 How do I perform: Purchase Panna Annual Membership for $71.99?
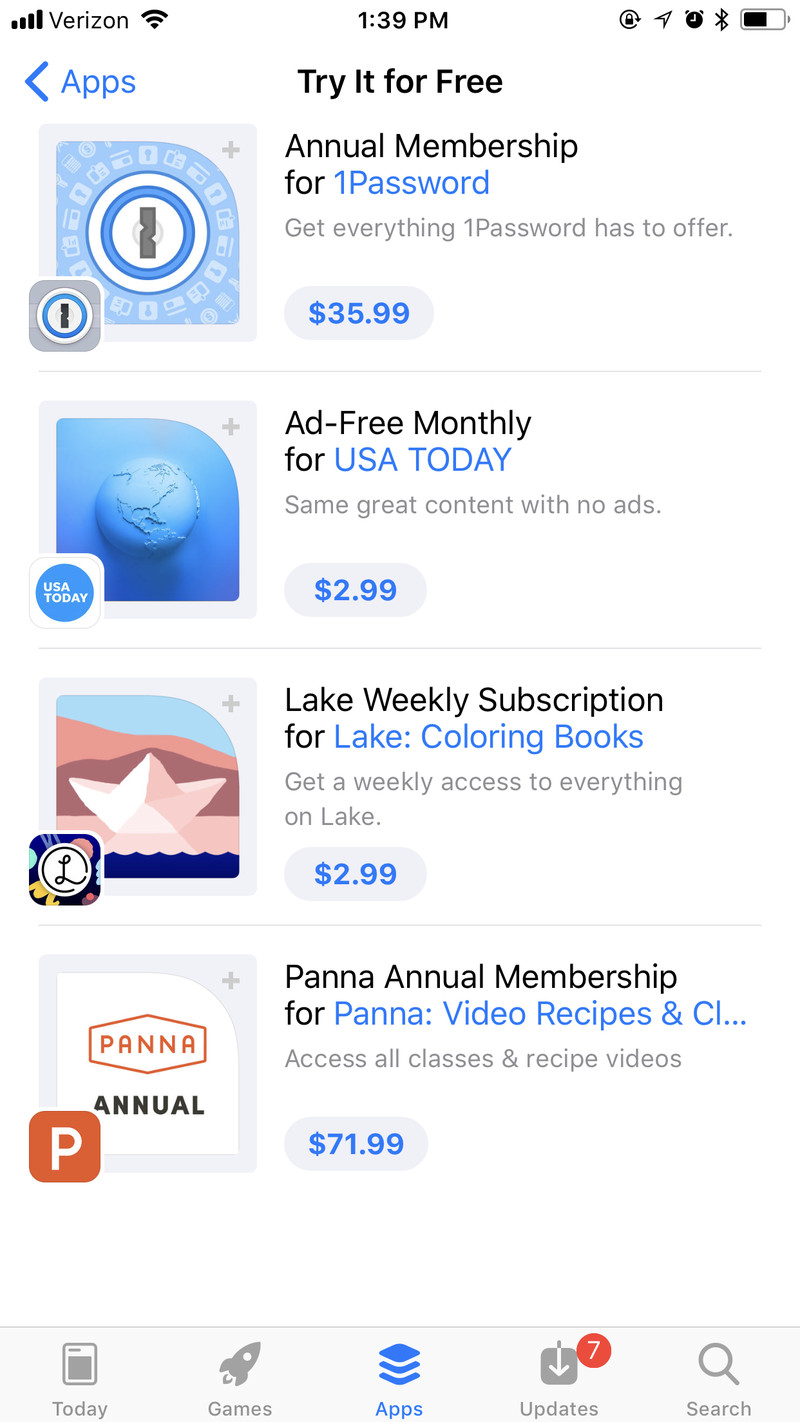point(356,1144)
